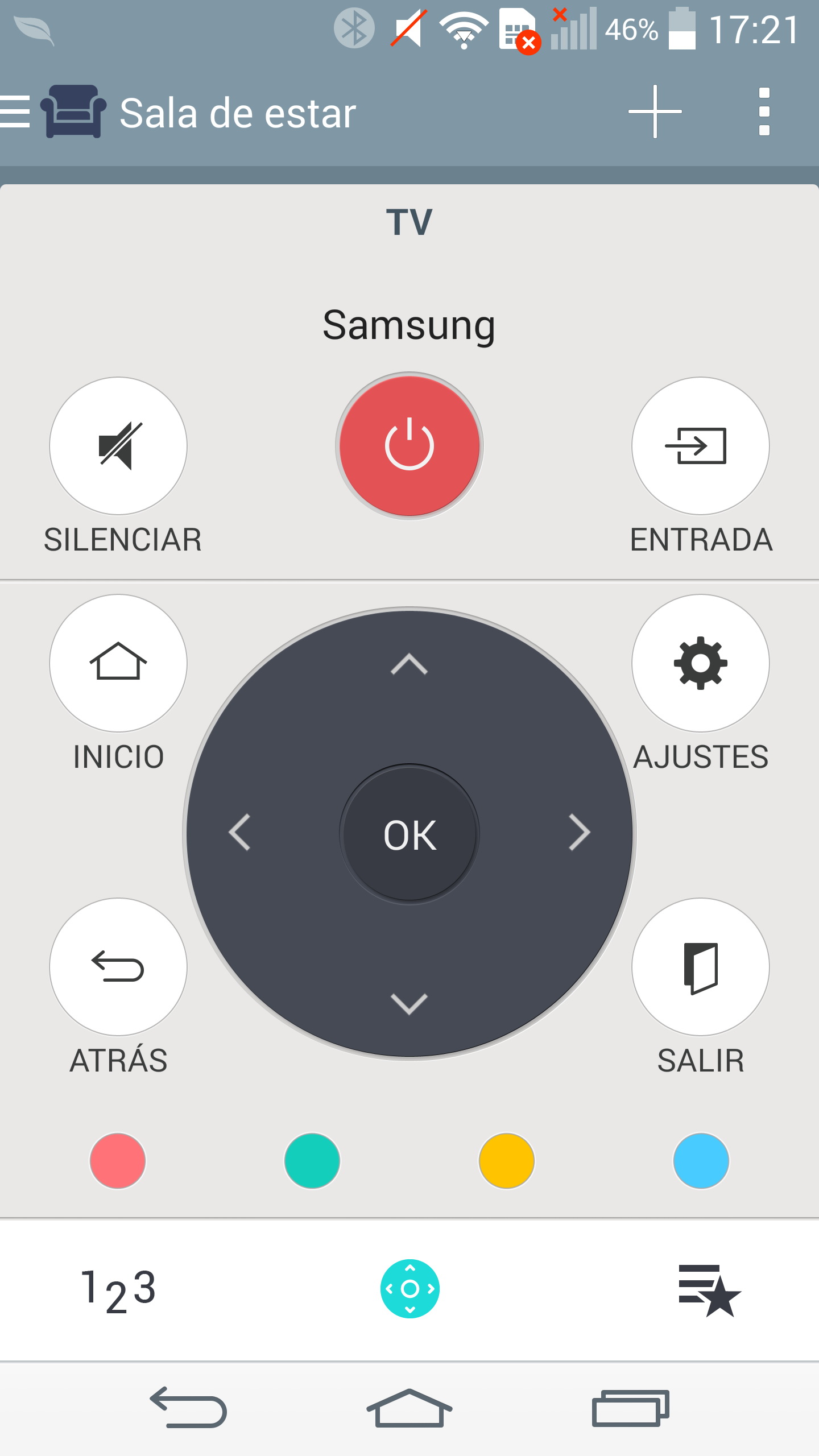This screenshot has width=819, height=1456.
Task: Change source with ENTRADA button
Action: [700, 446]
